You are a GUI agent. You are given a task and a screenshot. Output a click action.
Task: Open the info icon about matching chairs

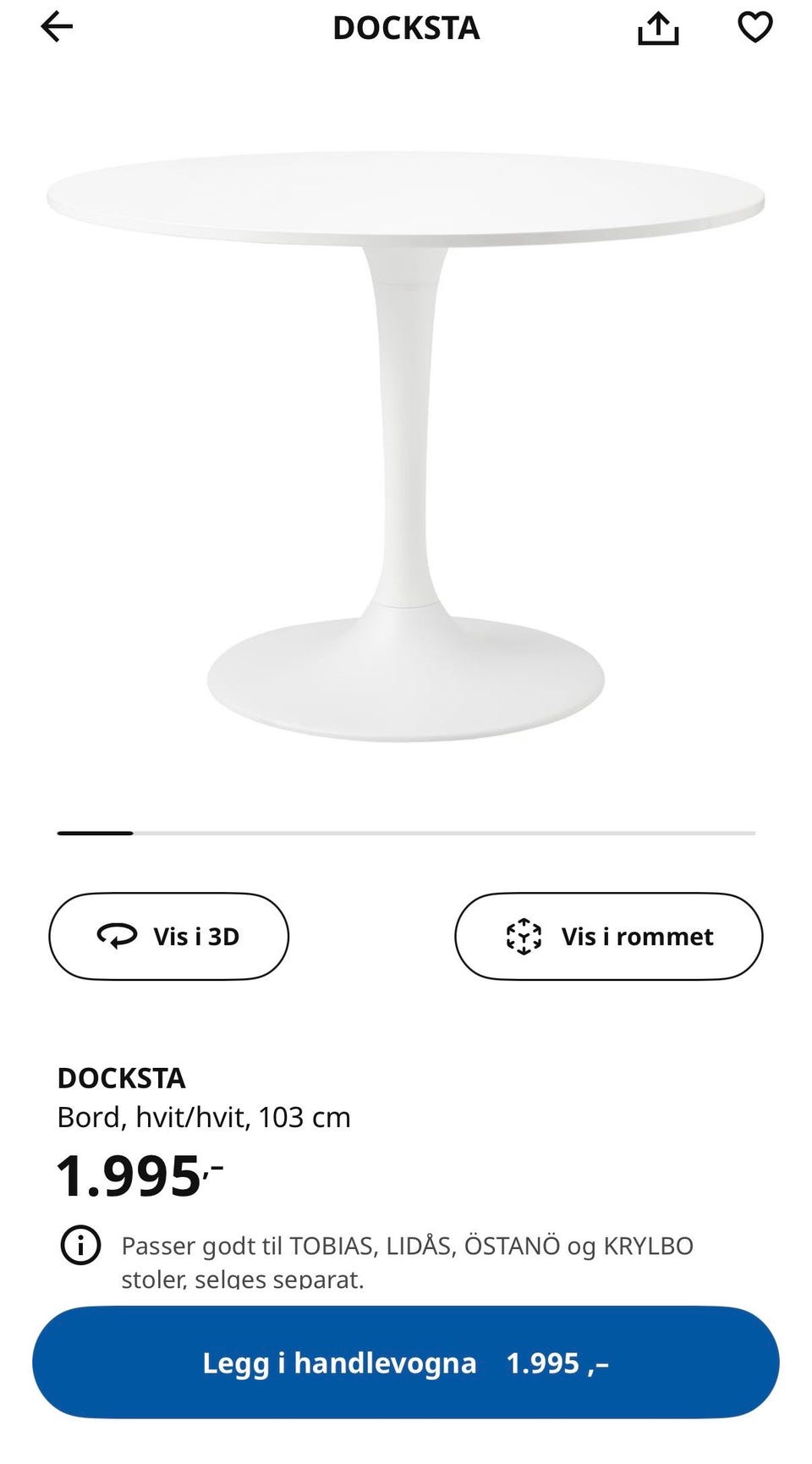(x=81, y=1246)
